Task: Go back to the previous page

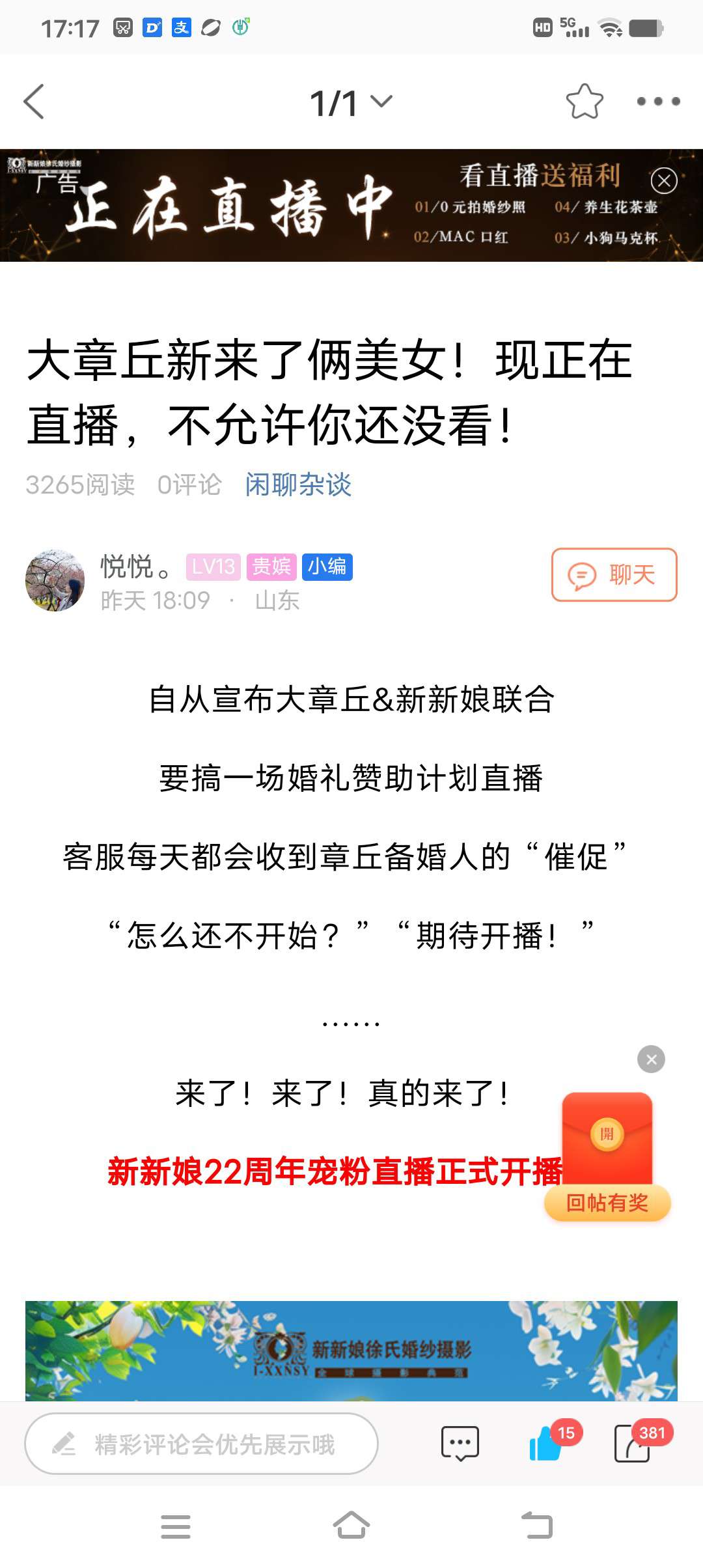Action: pos(34,102)
